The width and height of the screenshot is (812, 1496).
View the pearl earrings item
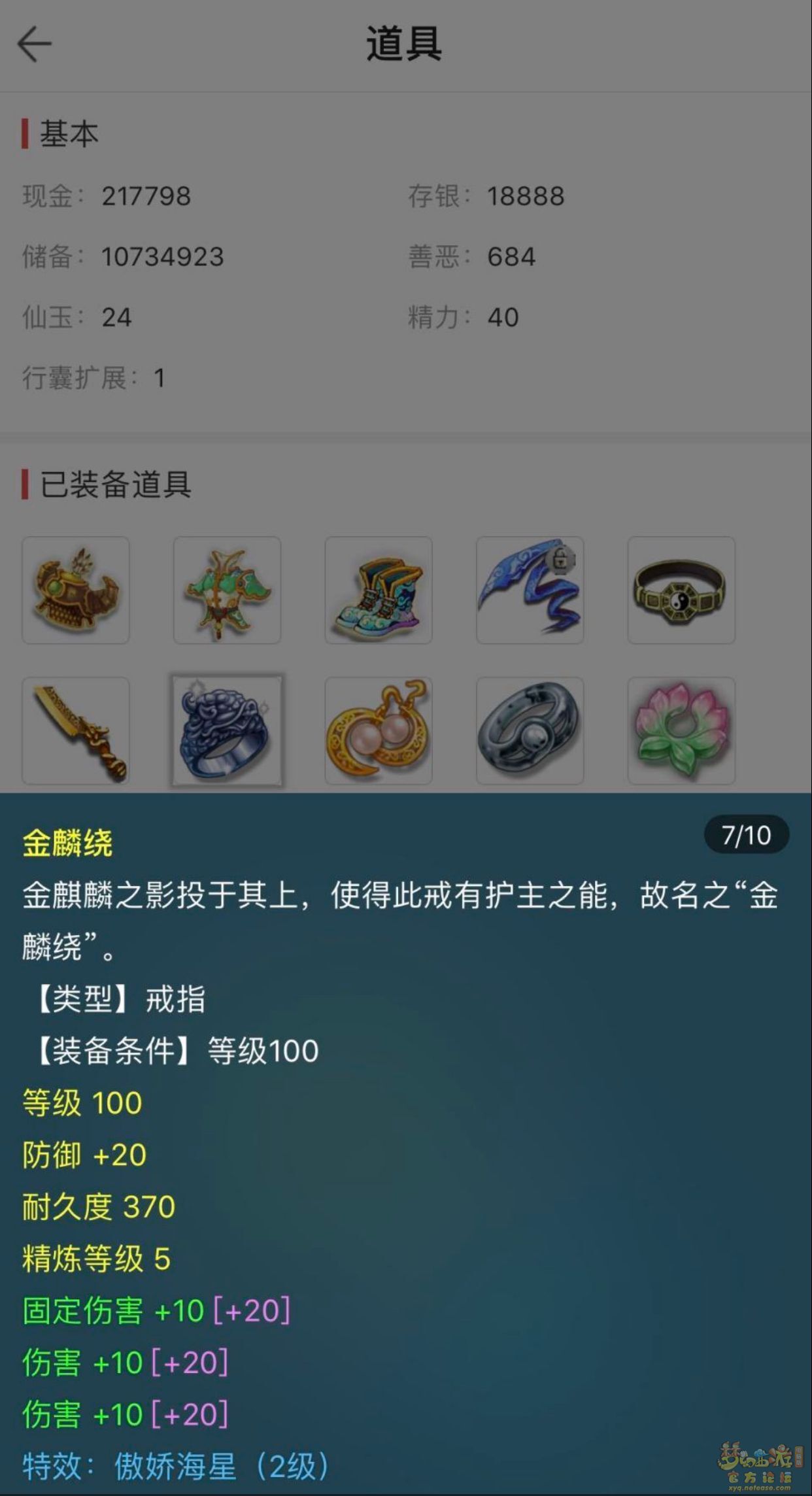tap(379, 730)
